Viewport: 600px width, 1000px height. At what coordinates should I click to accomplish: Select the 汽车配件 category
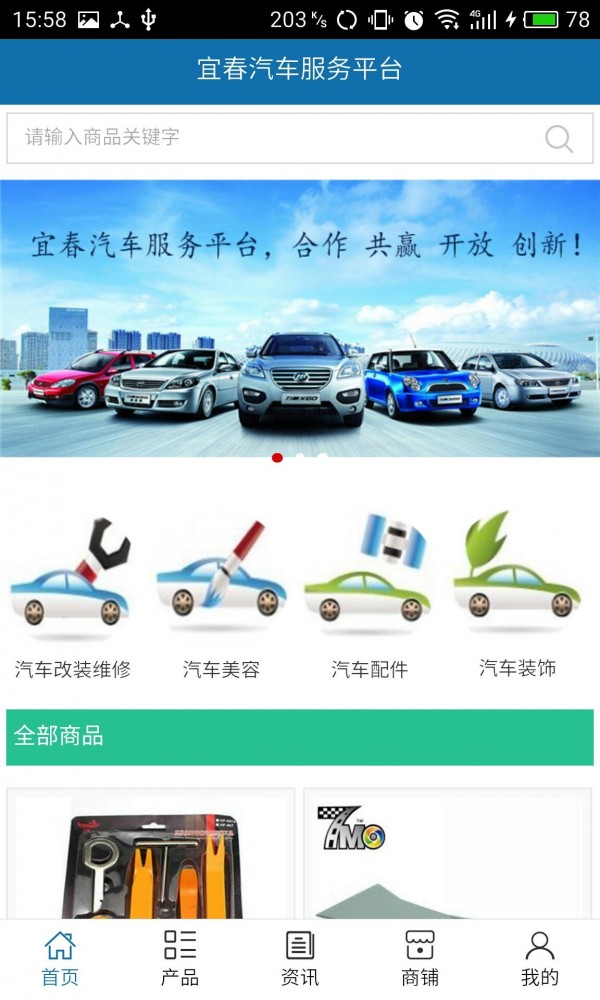click(369, 597)
